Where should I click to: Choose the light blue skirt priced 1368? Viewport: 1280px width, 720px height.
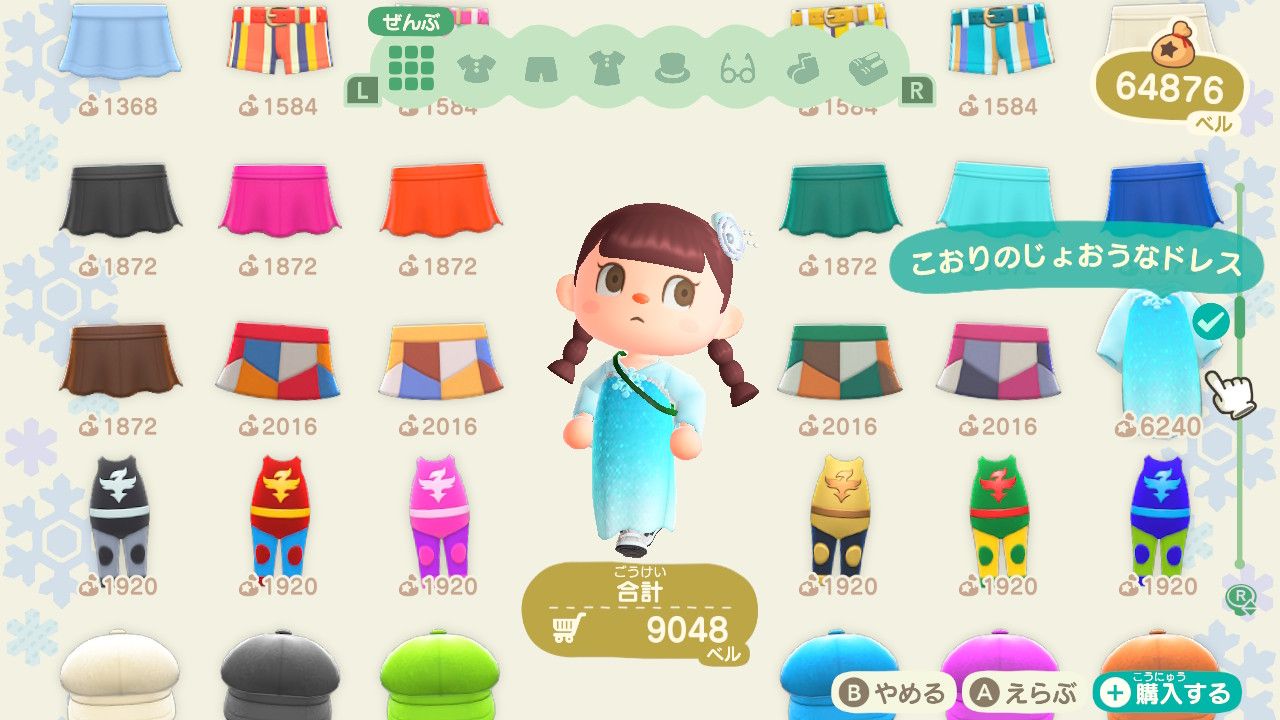coord(118,40)
